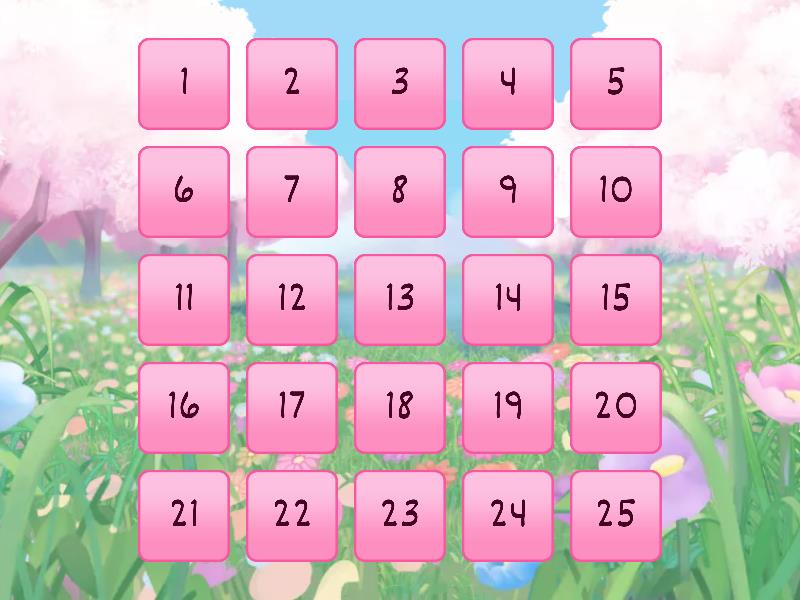This screenshot has width=800, height=600.
Task: Select the number 18 box
Action: (x=400, y=408)
